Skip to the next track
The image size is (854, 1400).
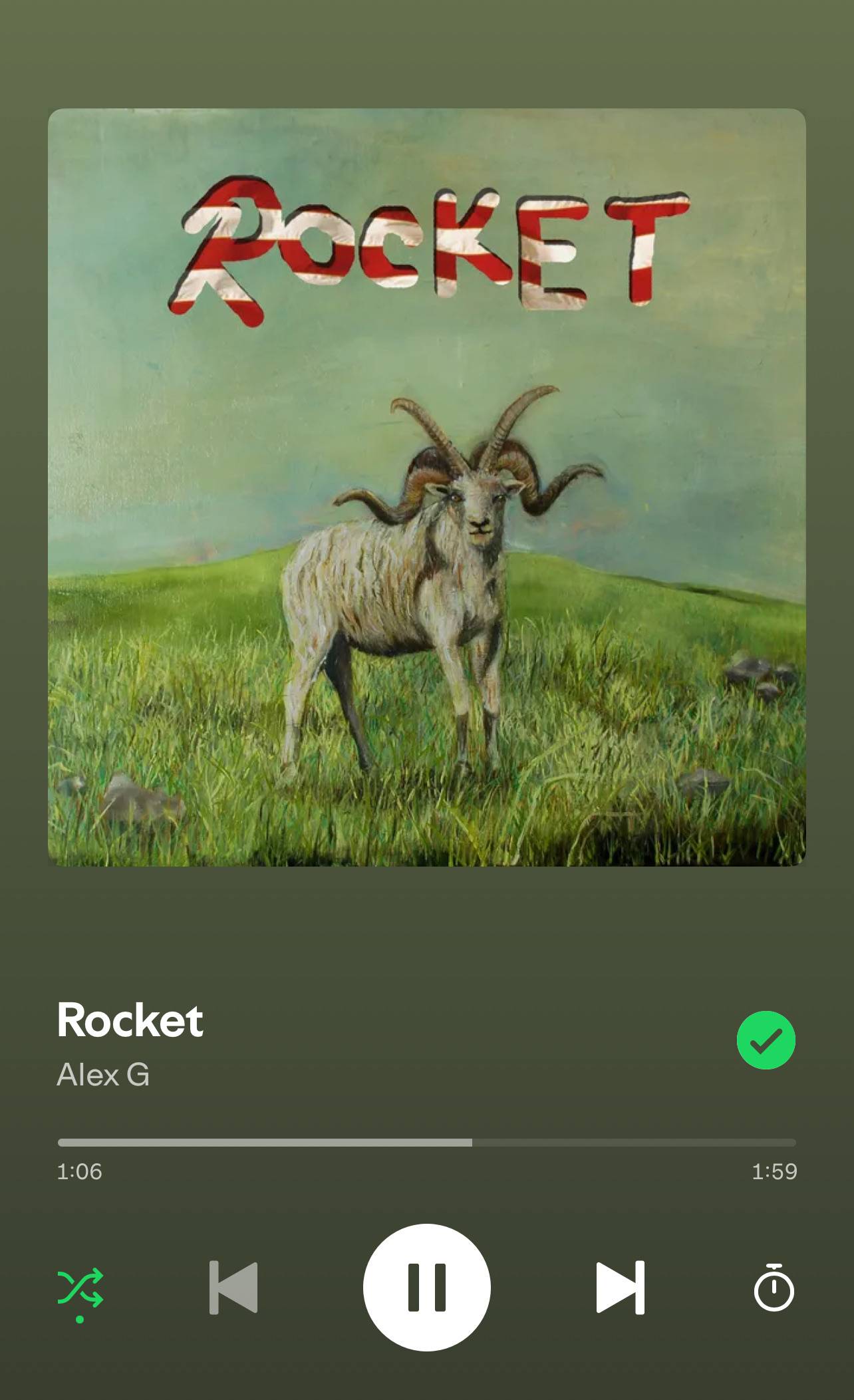click(x=620, y=1288)
